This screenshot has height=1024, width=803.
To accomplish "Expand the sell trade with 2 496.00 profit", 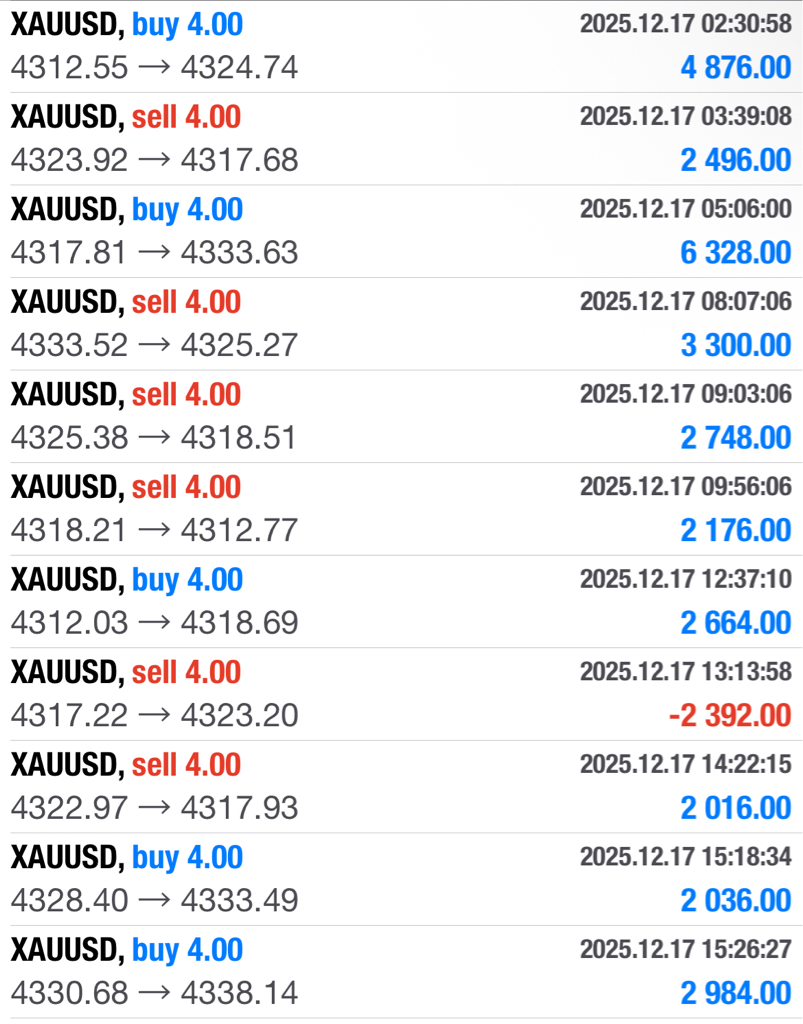I will [x=400, y=138].
